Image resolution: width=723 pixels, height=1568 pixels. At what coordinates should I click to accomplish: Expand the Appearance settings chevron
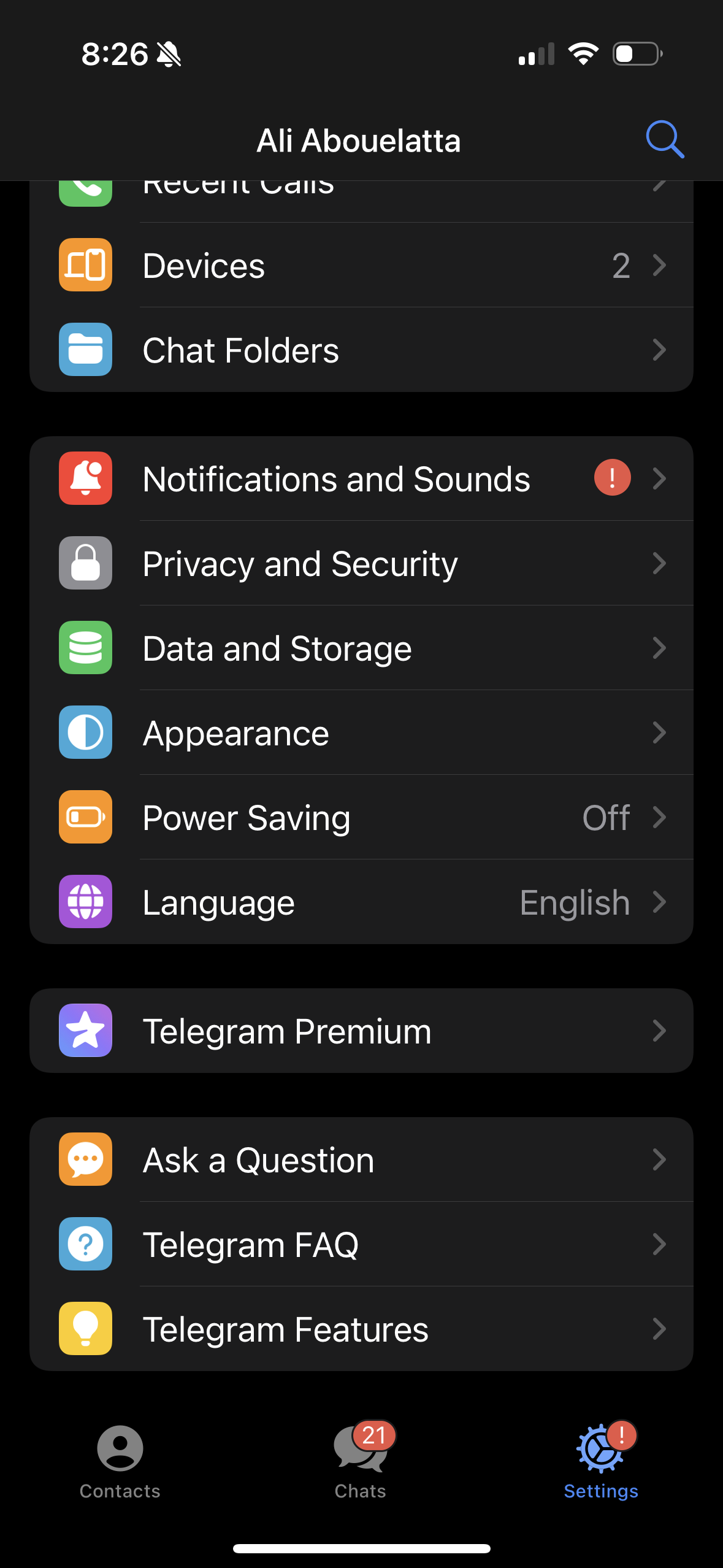pos(659,732)
